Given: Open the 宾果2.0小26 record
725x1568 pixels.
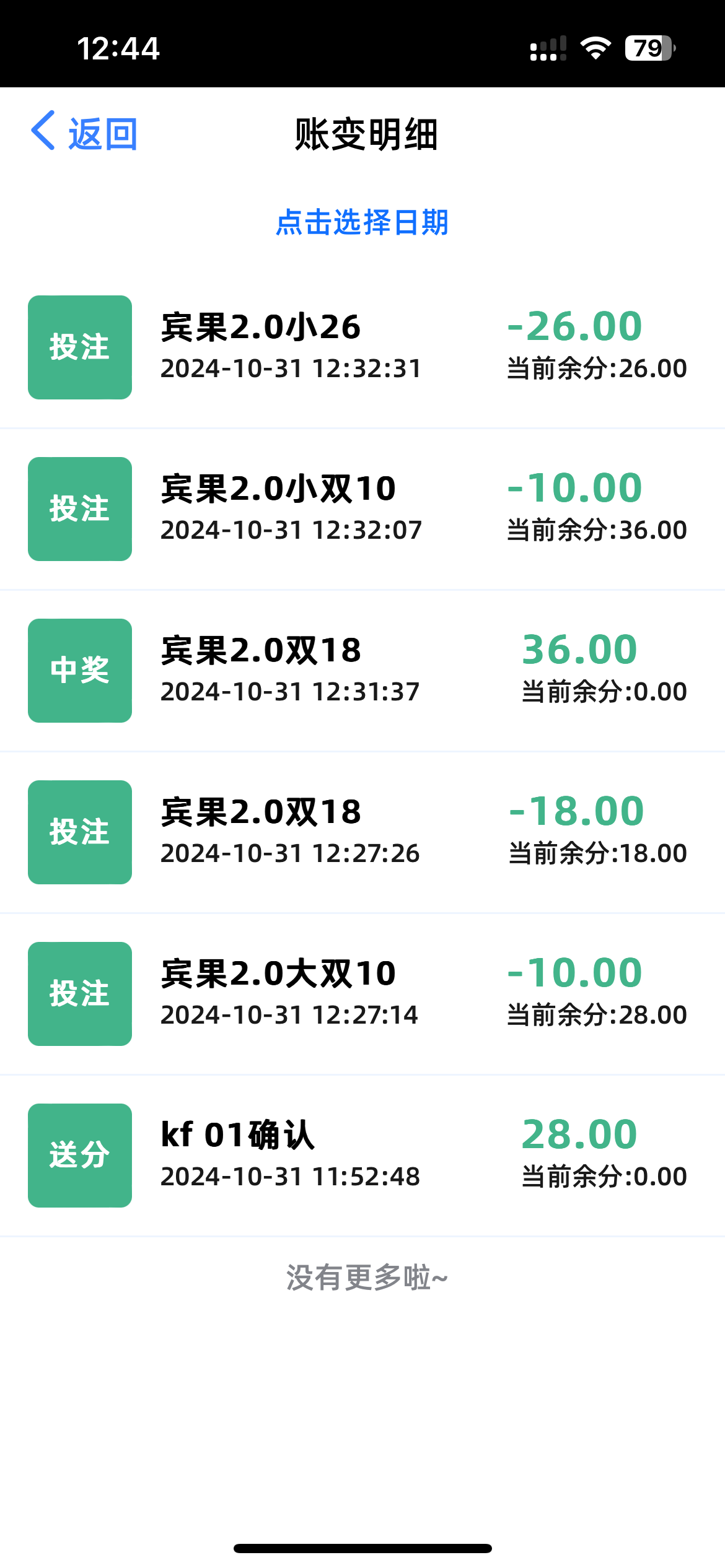Looking at the screenshot, I should click(362, 347).
